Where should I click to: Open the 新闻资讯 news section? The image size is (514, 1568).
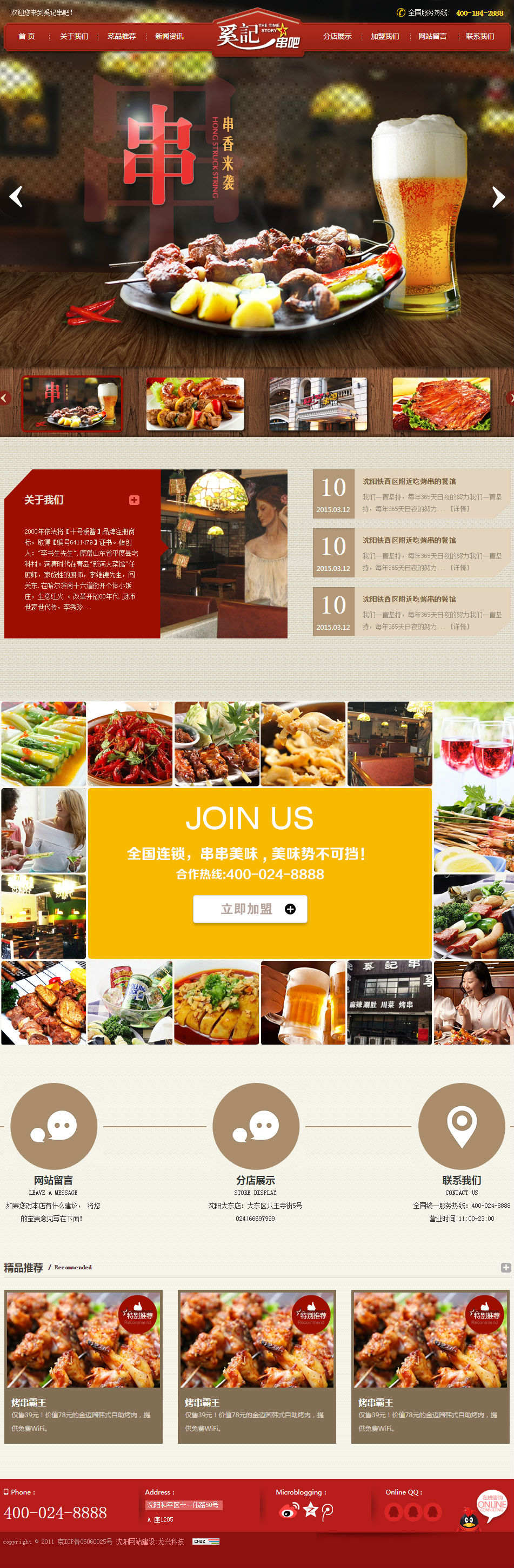coord(169,37)
